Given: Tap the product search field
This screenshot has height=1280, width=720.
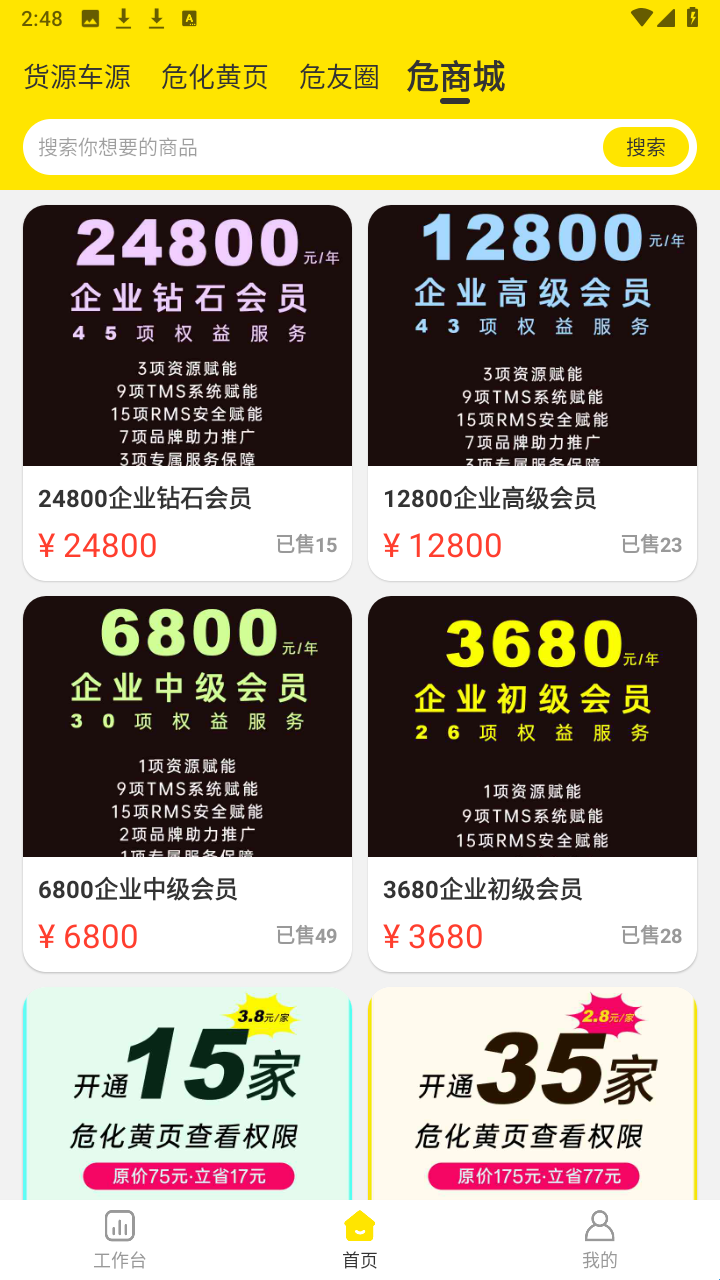Looking at the screenshot, I should point(310,148).
